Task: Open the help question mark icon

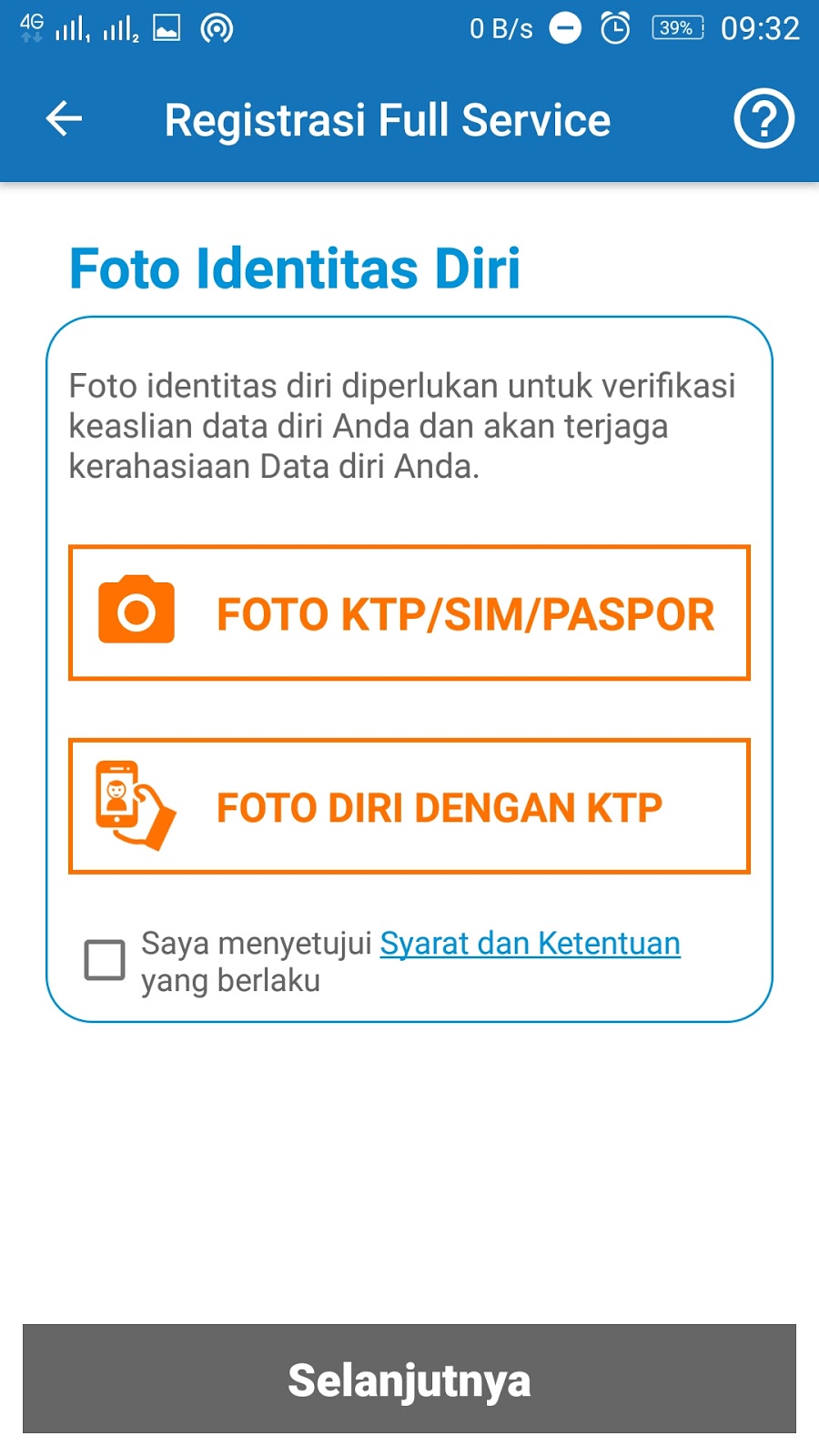Action: click(x=763, y=119)
